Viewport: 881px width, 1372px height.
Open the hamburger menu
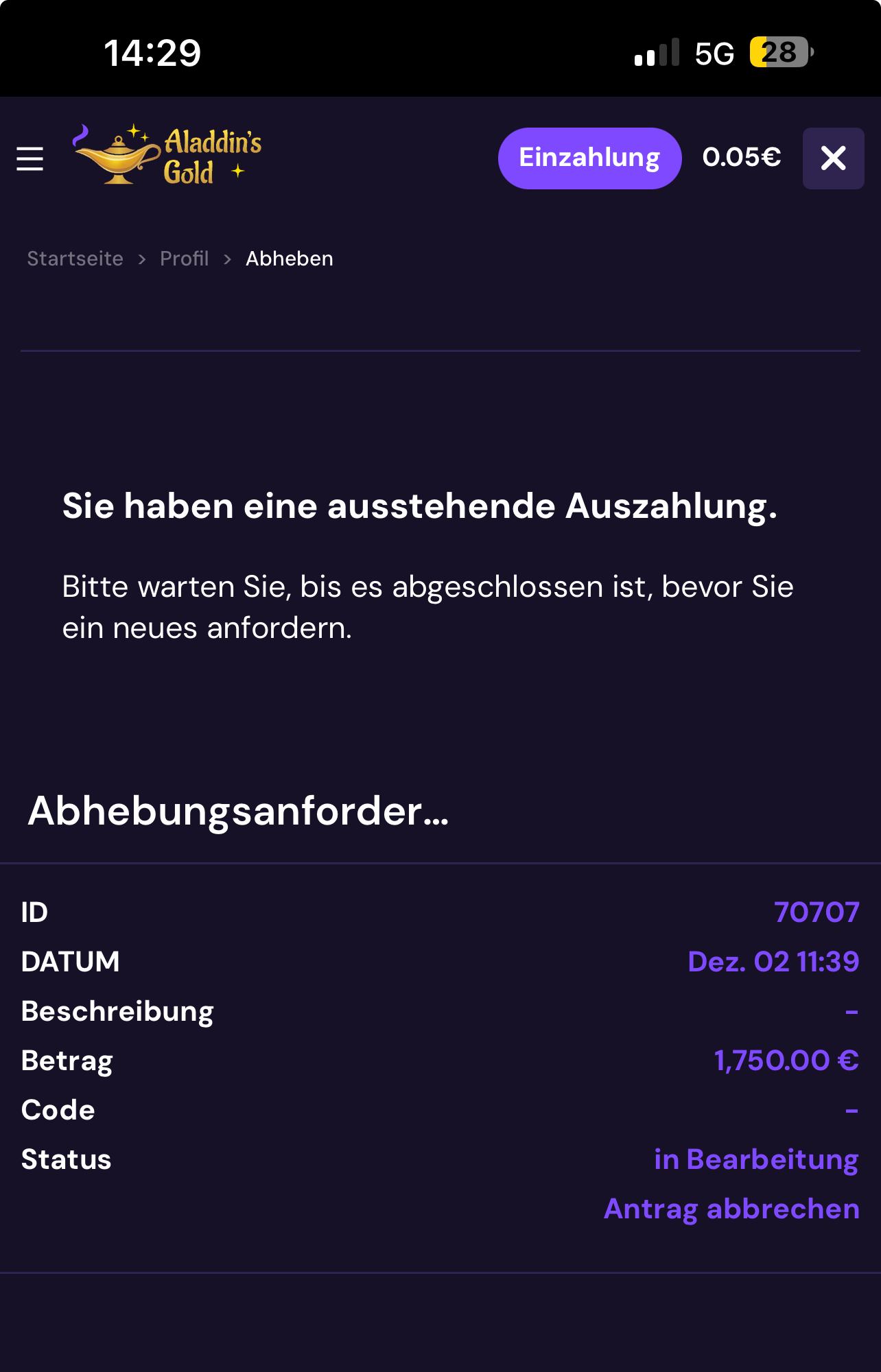coord(30,158)
